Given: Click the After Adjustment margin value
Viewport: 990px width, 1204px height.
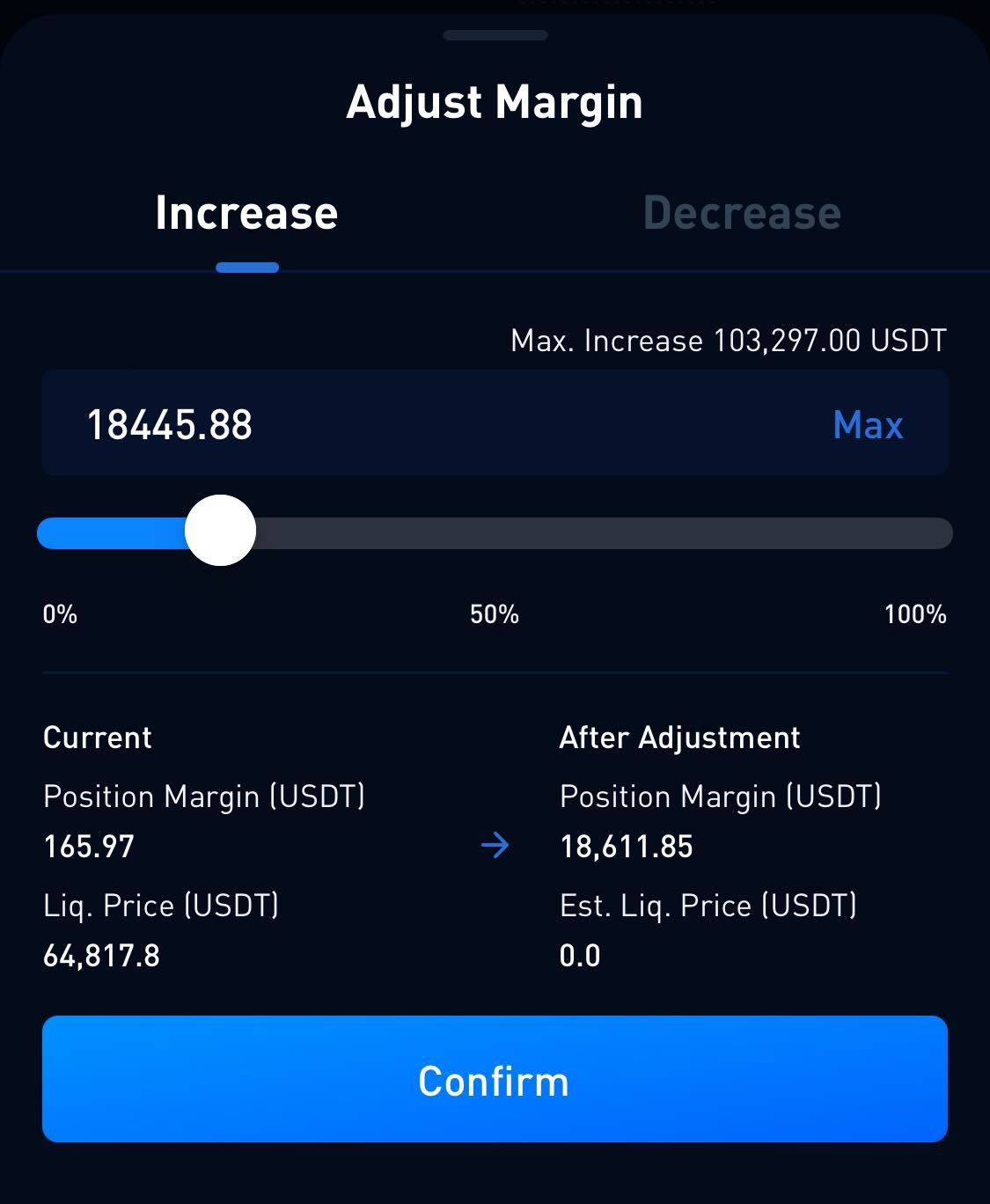Looking at the screenshot, I should 627,847.
